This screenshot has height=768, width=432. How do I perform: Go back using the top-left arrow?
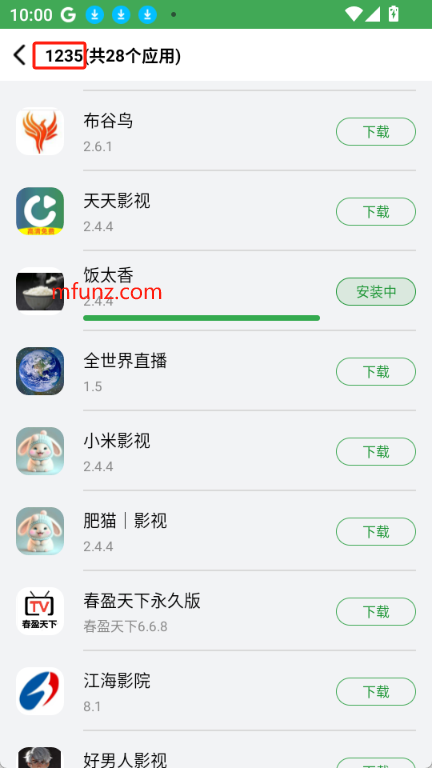20,55
